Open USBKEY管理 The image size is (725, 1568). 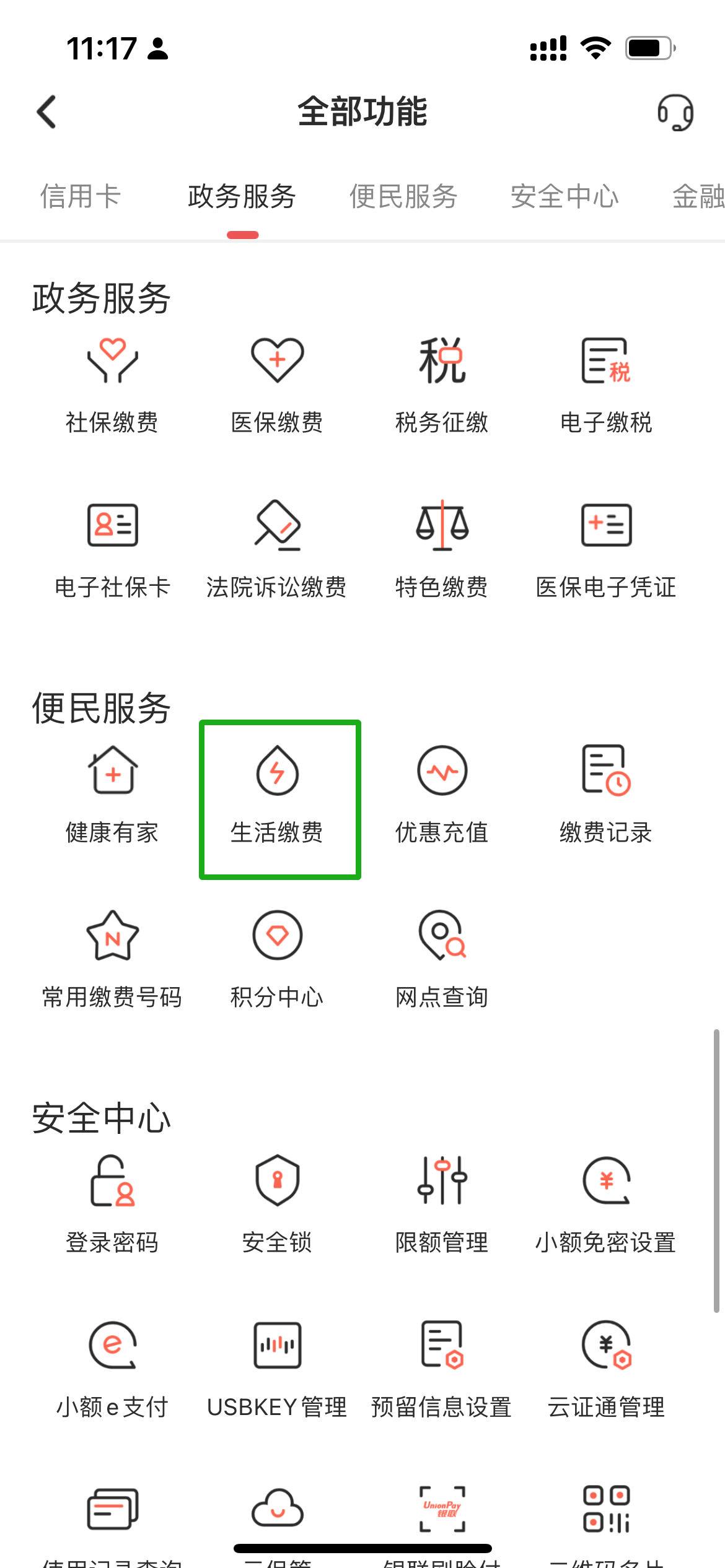point(277,1370)
